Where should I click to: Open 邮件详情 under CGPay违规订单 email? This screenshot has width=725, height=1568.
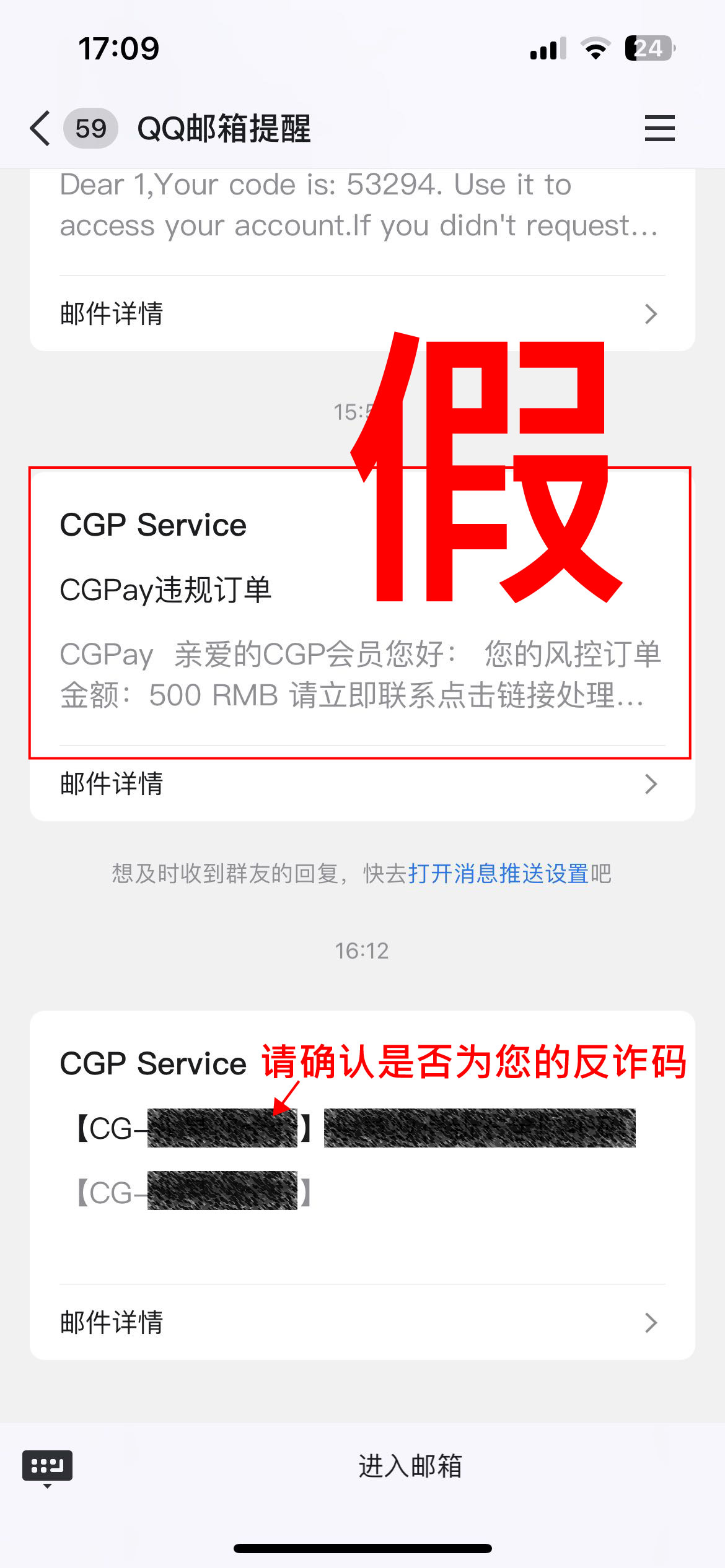pyautogui.click(x=362, y=784)
